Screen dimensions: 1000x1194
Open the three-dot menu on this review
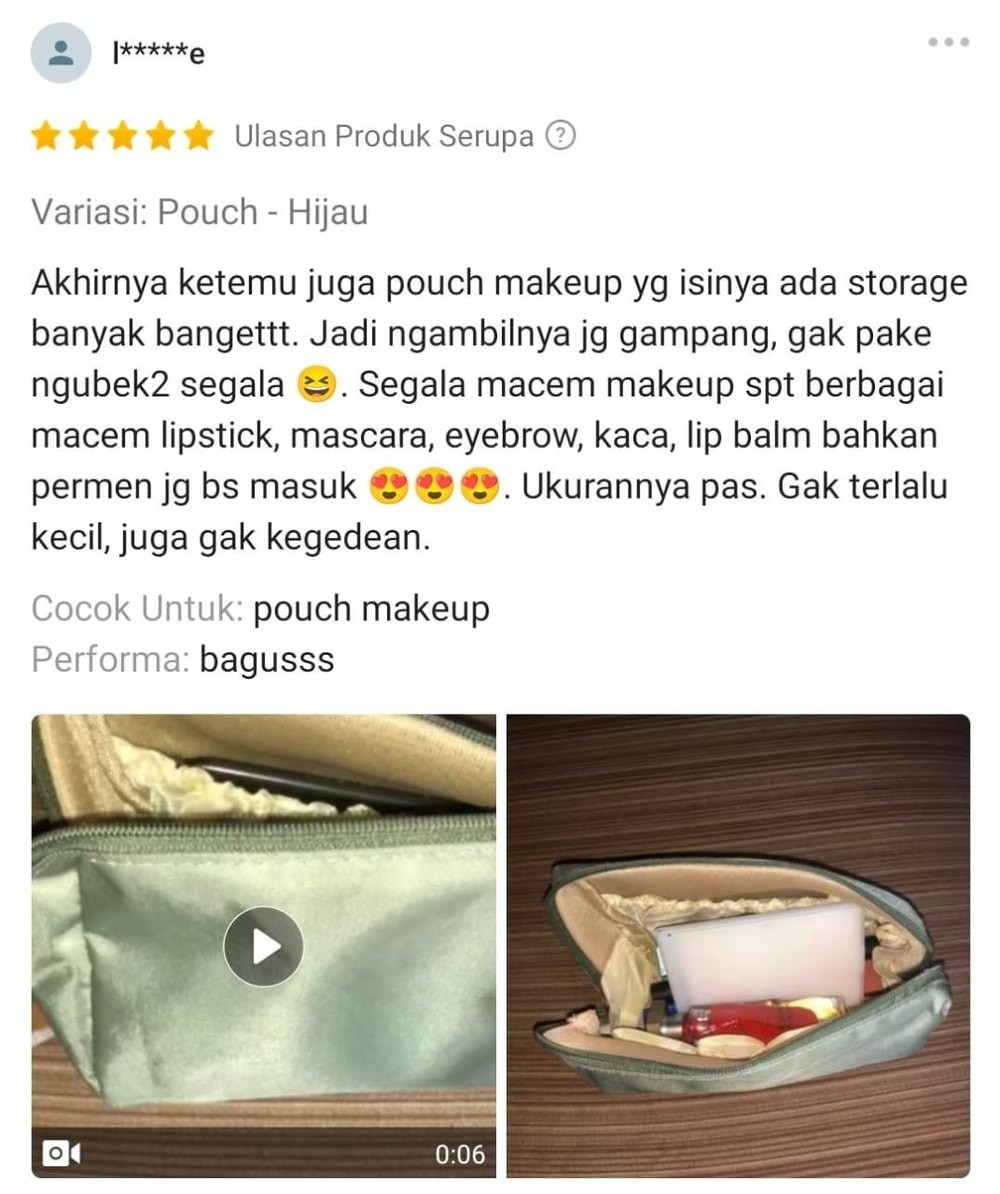pos(948,42)
